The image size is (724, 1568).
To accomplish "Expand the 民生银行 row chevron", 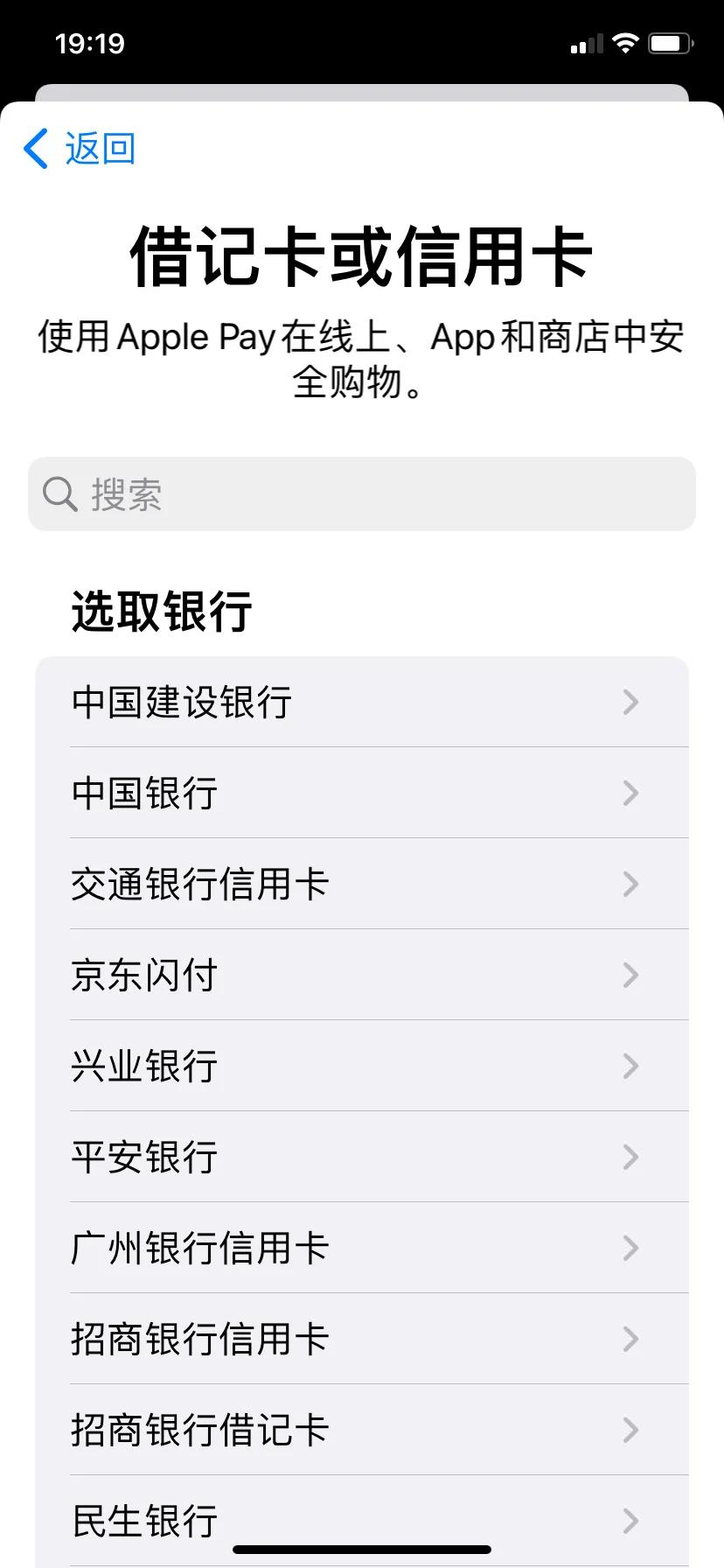I will (x=630, y=1522).
